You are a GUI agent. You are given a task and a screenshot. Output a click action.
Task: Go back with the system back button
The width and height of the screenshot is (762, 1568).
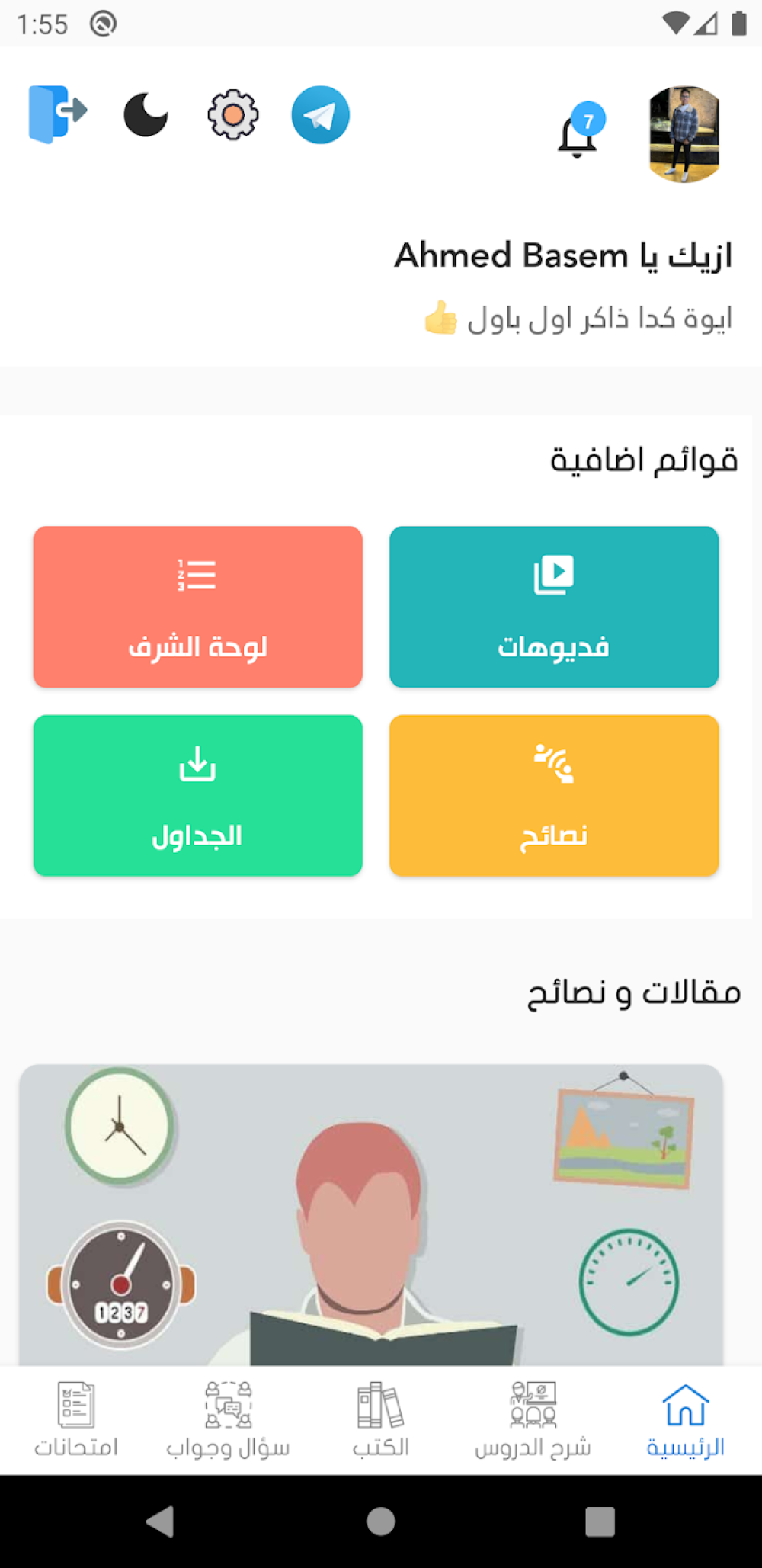(x=160, y=1522)
